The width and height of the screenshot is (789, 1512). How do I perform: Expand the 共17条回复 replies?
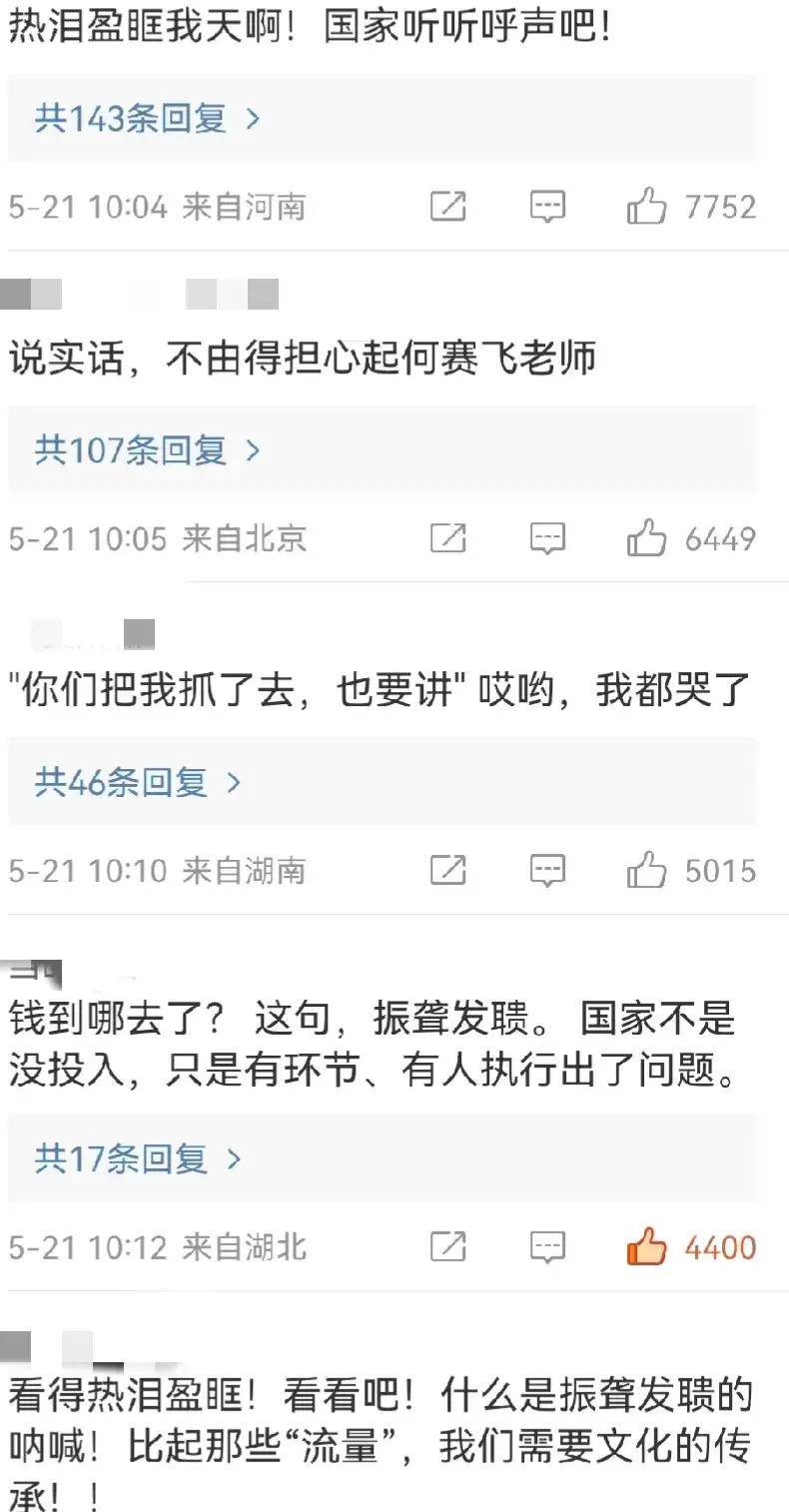click(x=138, y=1159)
